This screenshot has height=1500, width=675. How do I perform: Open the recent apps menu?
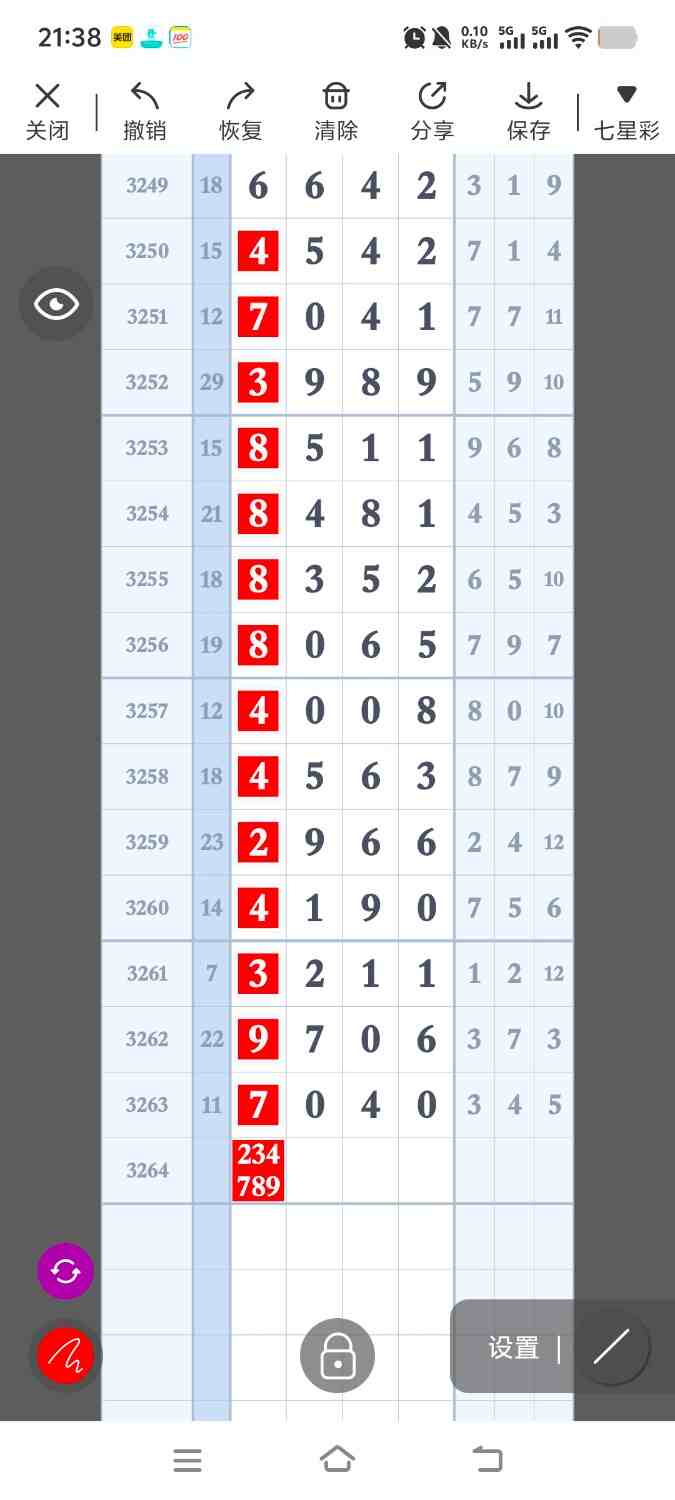(187, 1460)
